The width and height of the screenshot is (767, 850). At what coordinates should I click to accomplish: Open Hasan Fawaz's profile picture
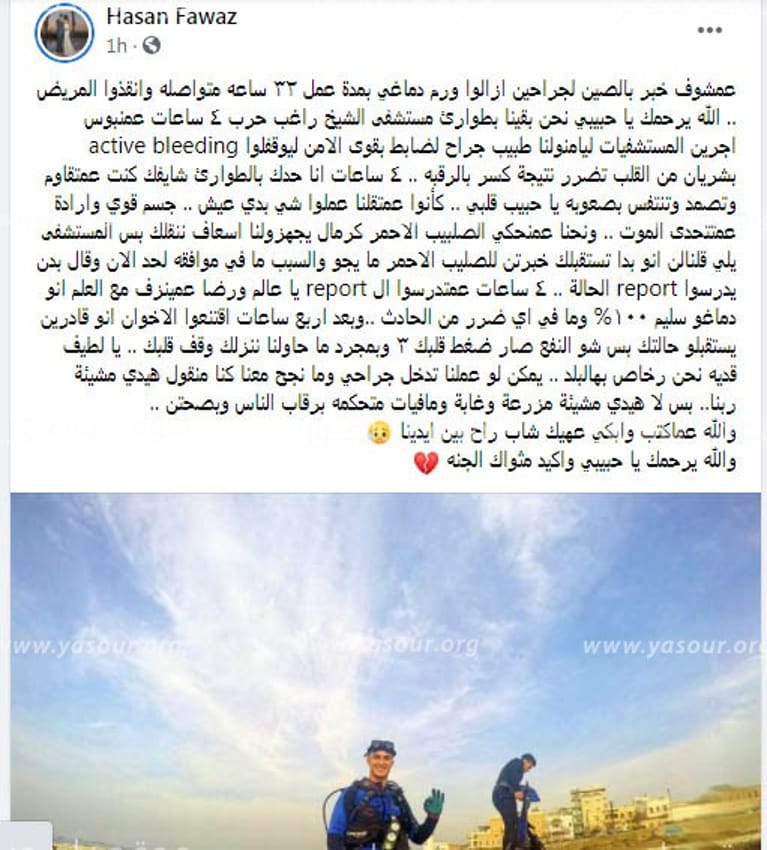pos(65,31)
